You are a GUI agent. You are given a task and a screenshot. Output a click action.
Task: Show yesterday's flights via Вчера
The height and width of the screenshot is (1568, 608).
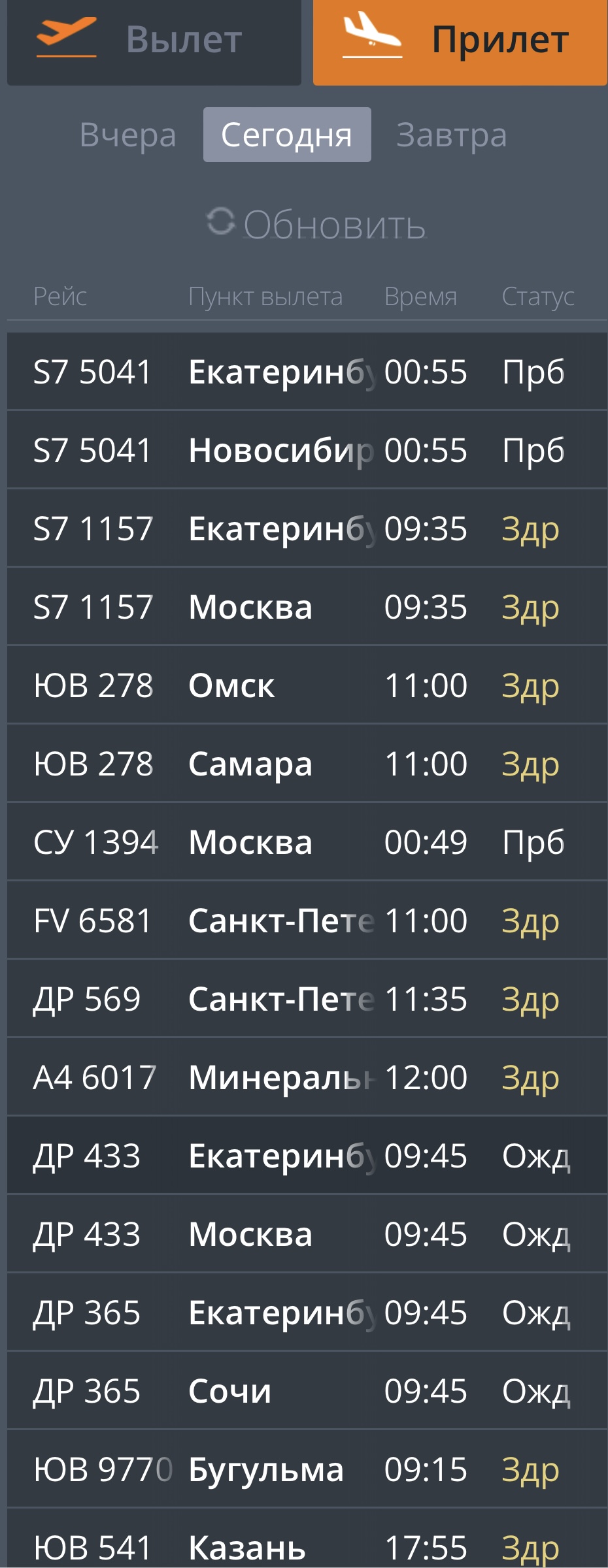tap(128, 135)
